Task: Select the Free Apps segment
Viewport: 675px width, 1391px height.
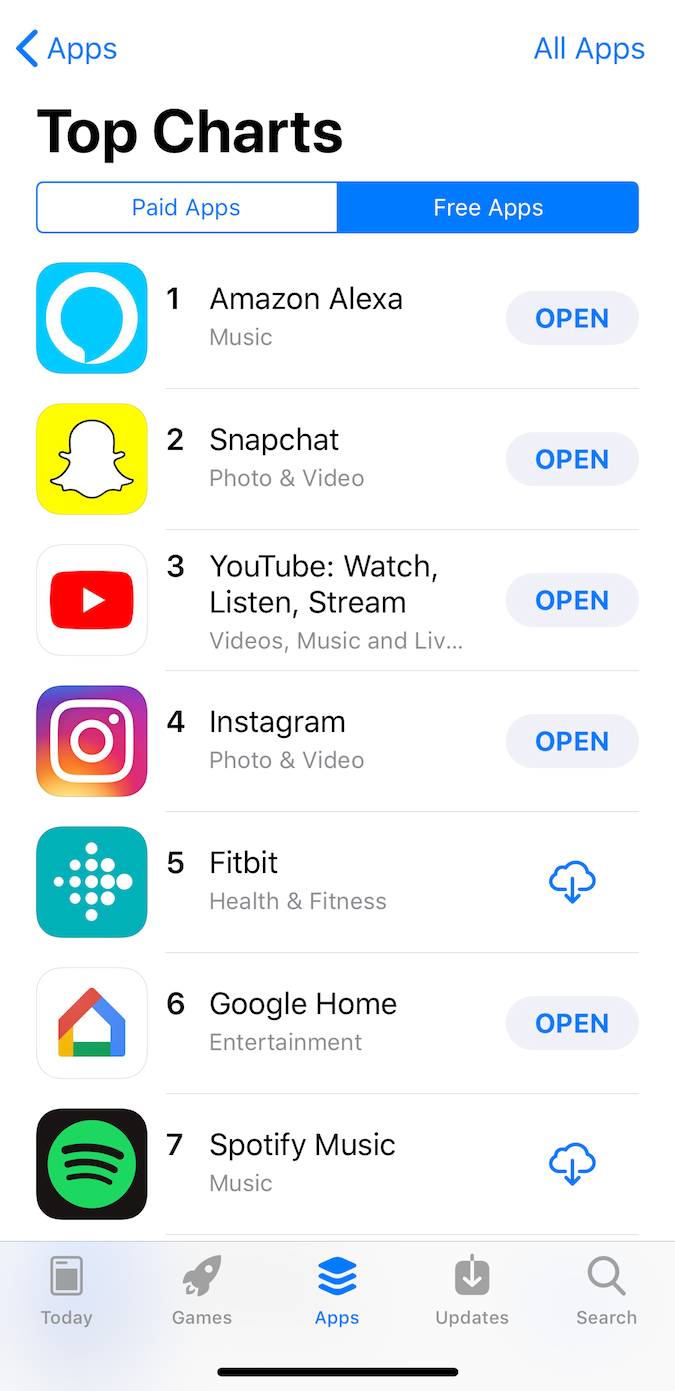Action: [x=488, y=208]
